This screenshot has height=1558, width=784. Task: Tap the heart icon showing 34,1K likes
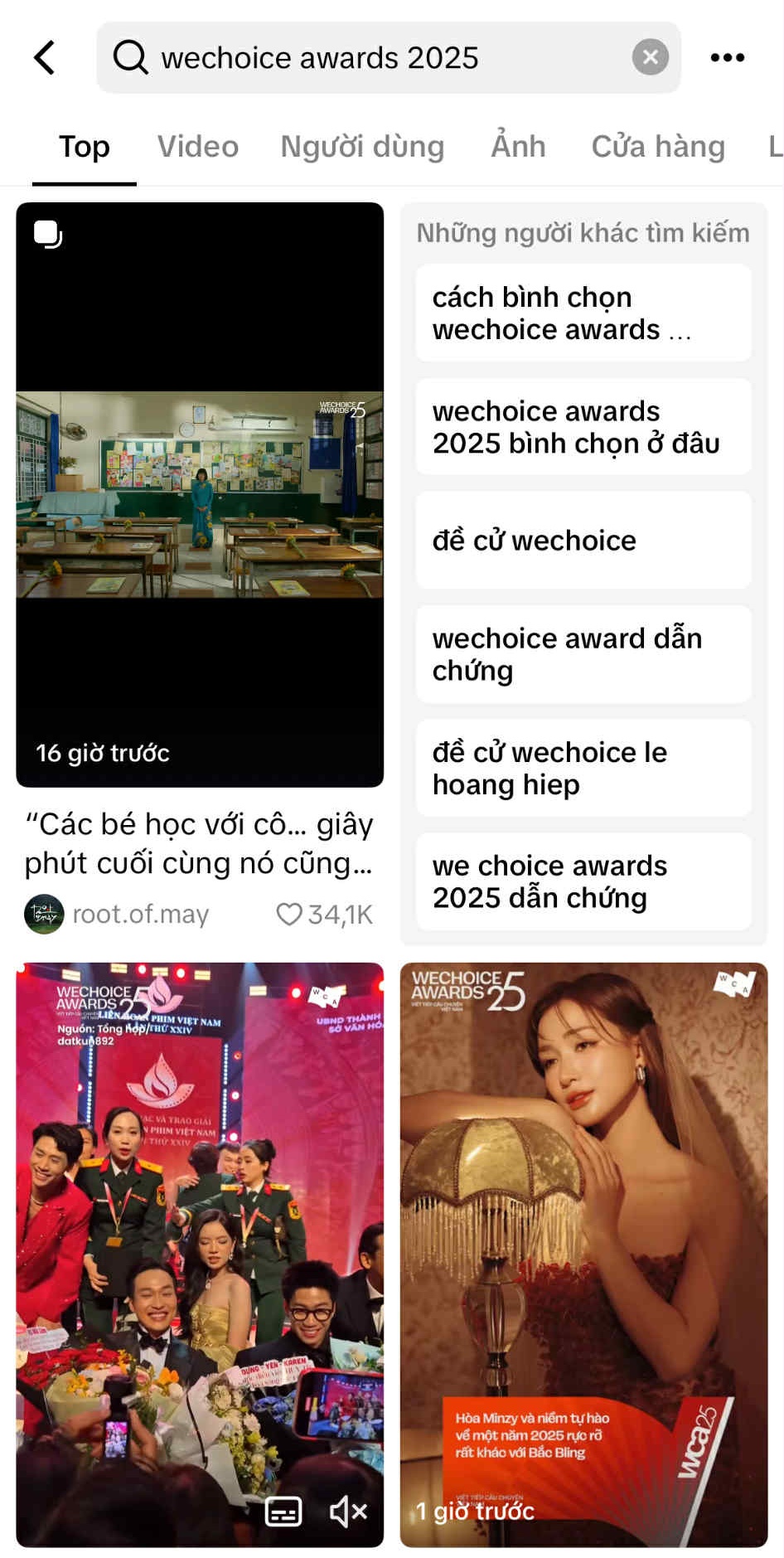coord(289,914)
